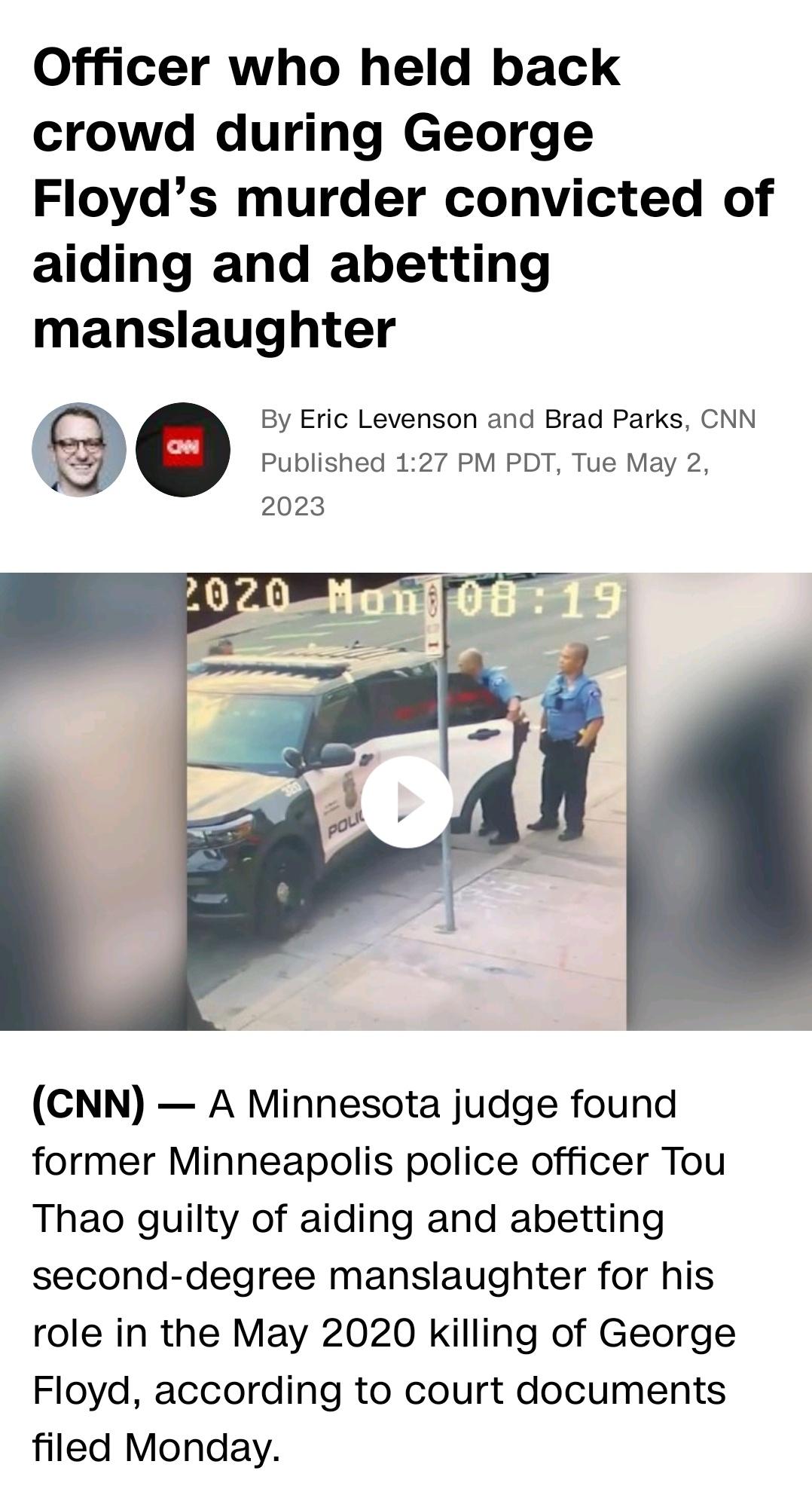Open Brad Parks's author page
Image resolution: width=812 pixels, height=1501 pixels.
click(x=613, y=419)
